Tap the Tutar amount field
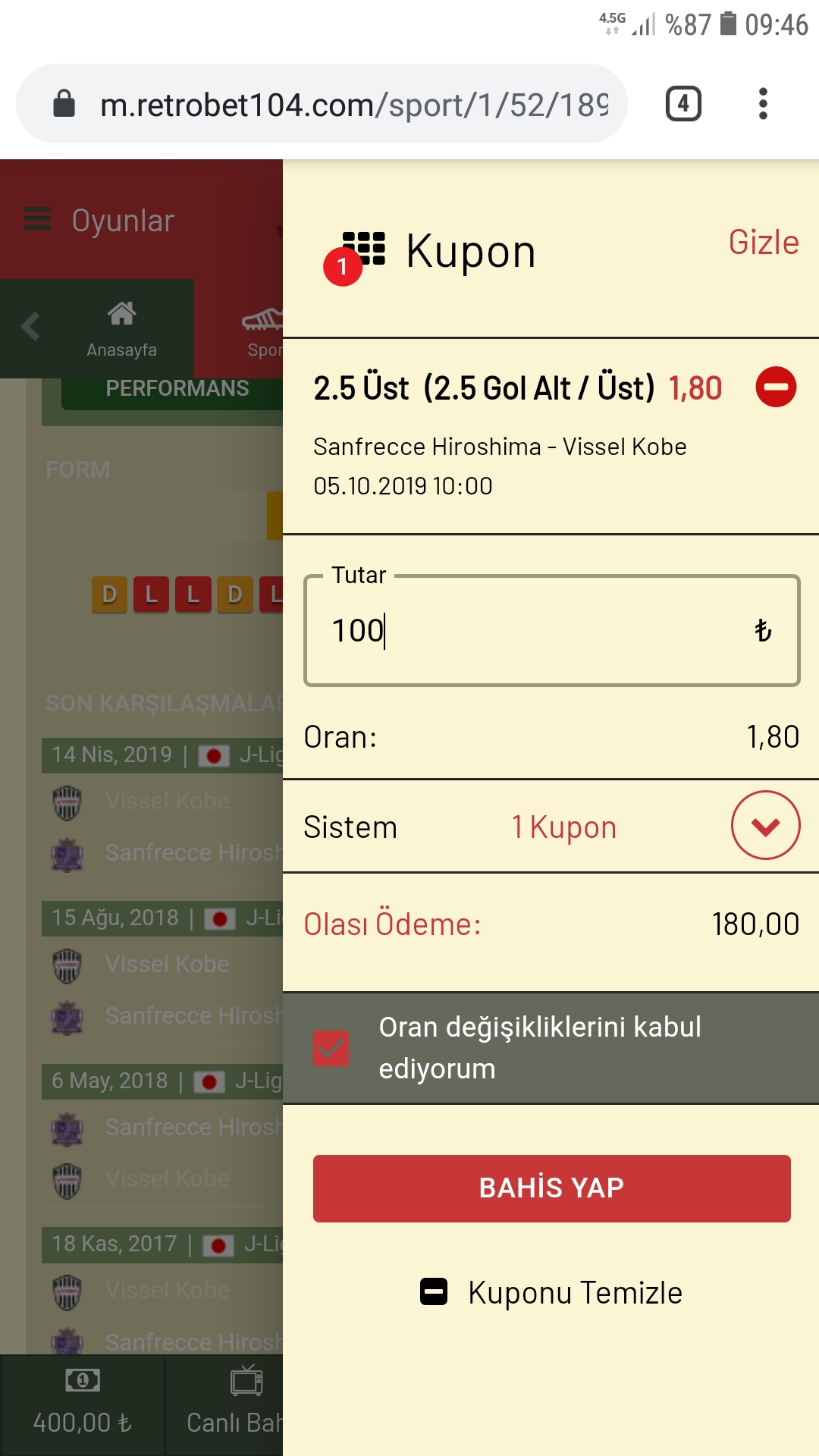This screenshot has width=819, height=1456. pos(552,631)
